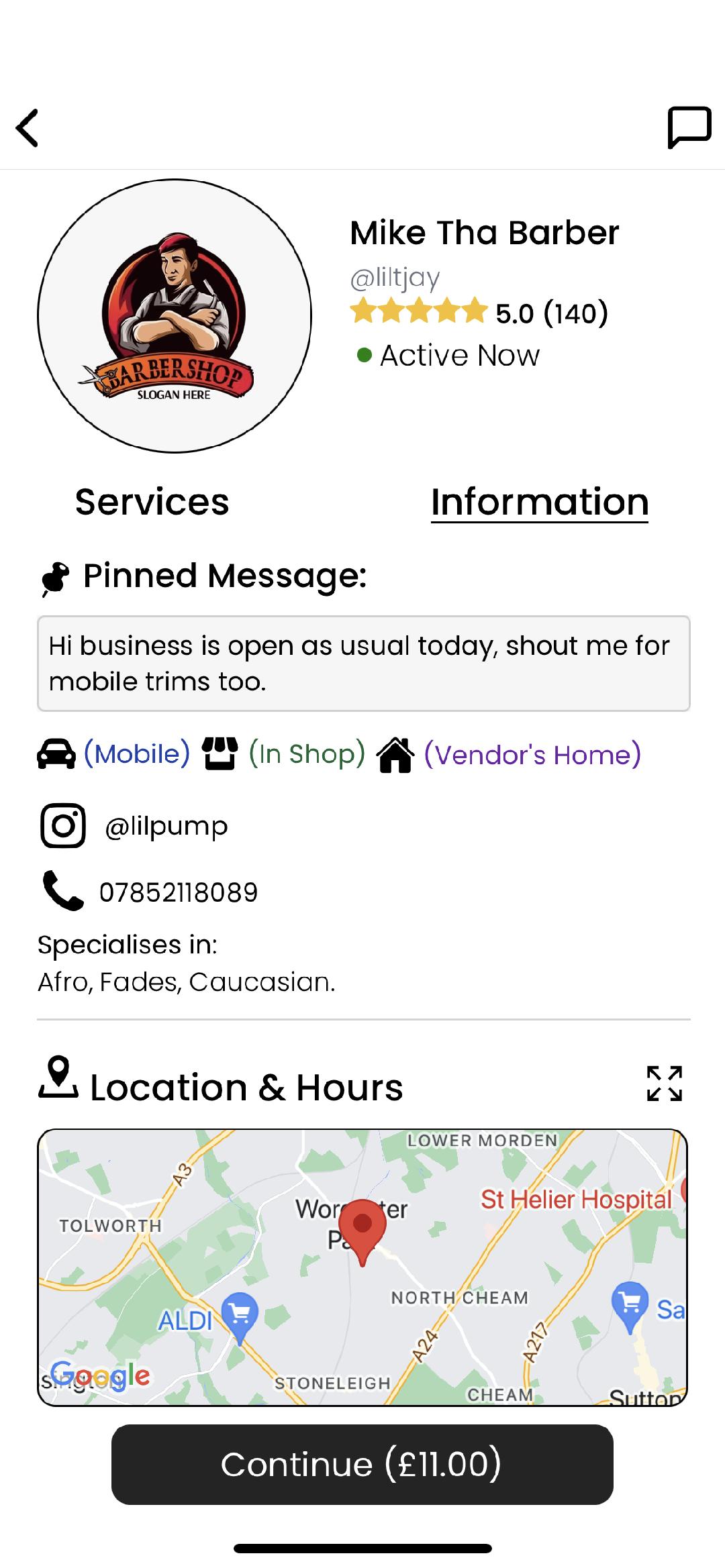725x1568 pixels.
Task: Call the number 07852118089
Action: pos(178,892)
